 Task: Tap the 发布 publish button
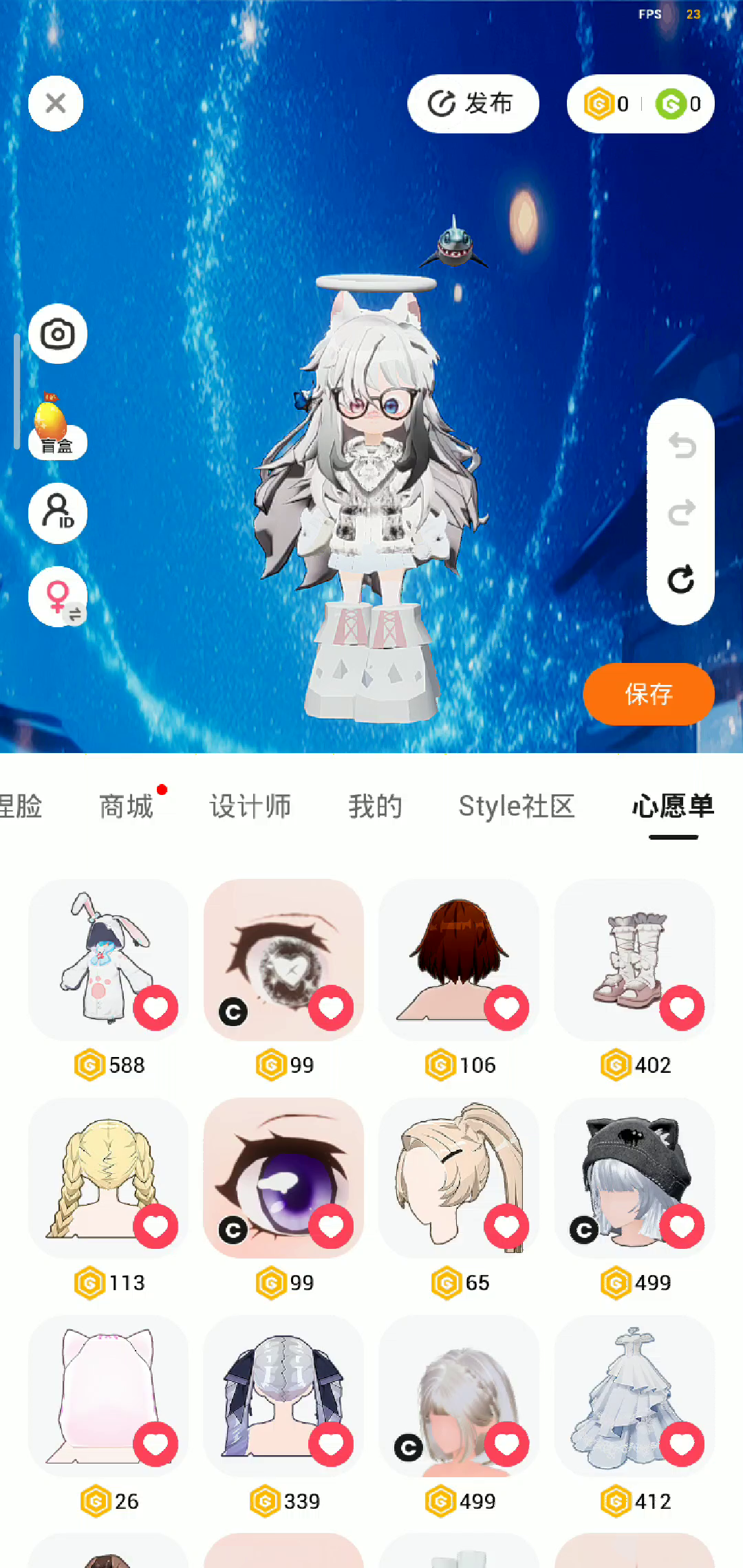pos(473,104)
